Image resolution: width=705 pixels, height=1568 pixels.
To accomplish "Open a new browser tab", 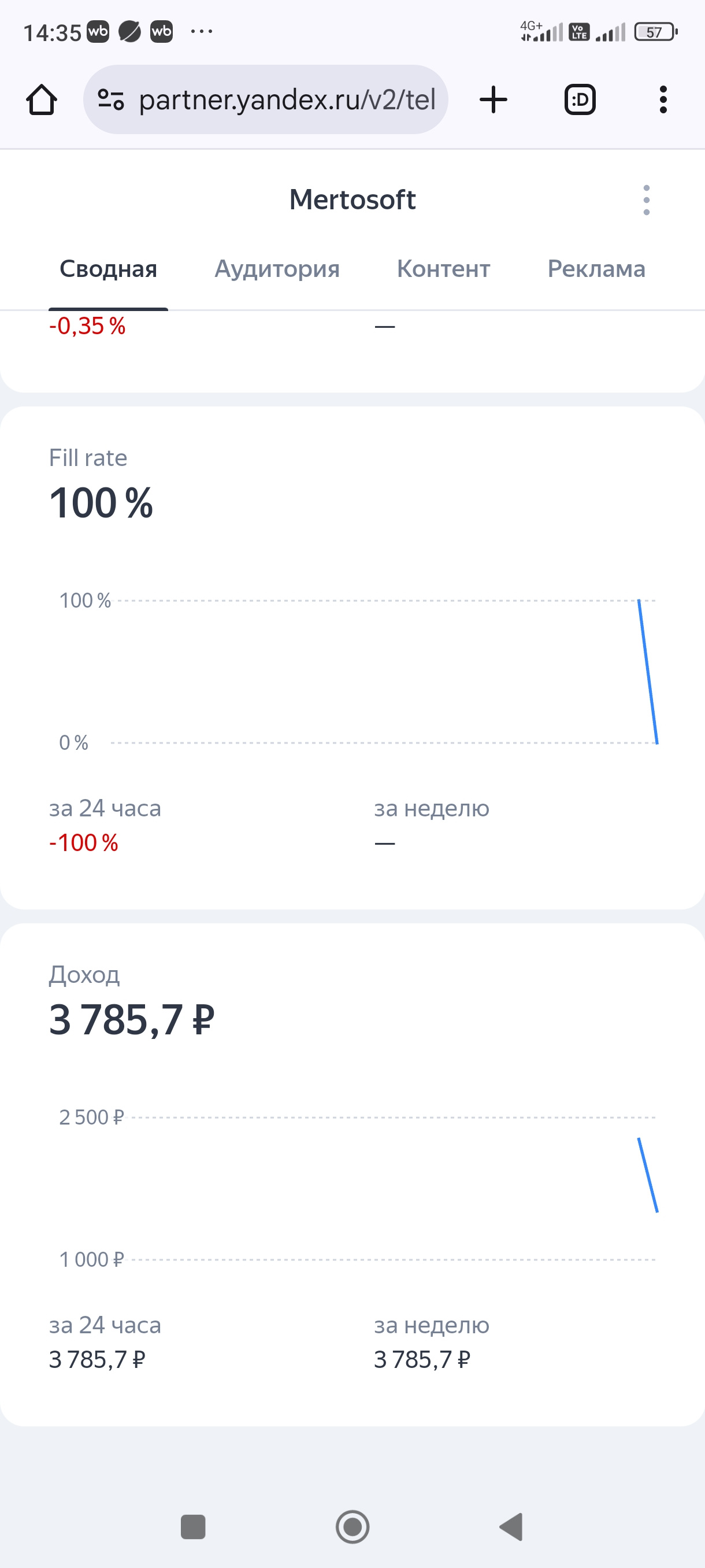I will (x=493, y=100).
